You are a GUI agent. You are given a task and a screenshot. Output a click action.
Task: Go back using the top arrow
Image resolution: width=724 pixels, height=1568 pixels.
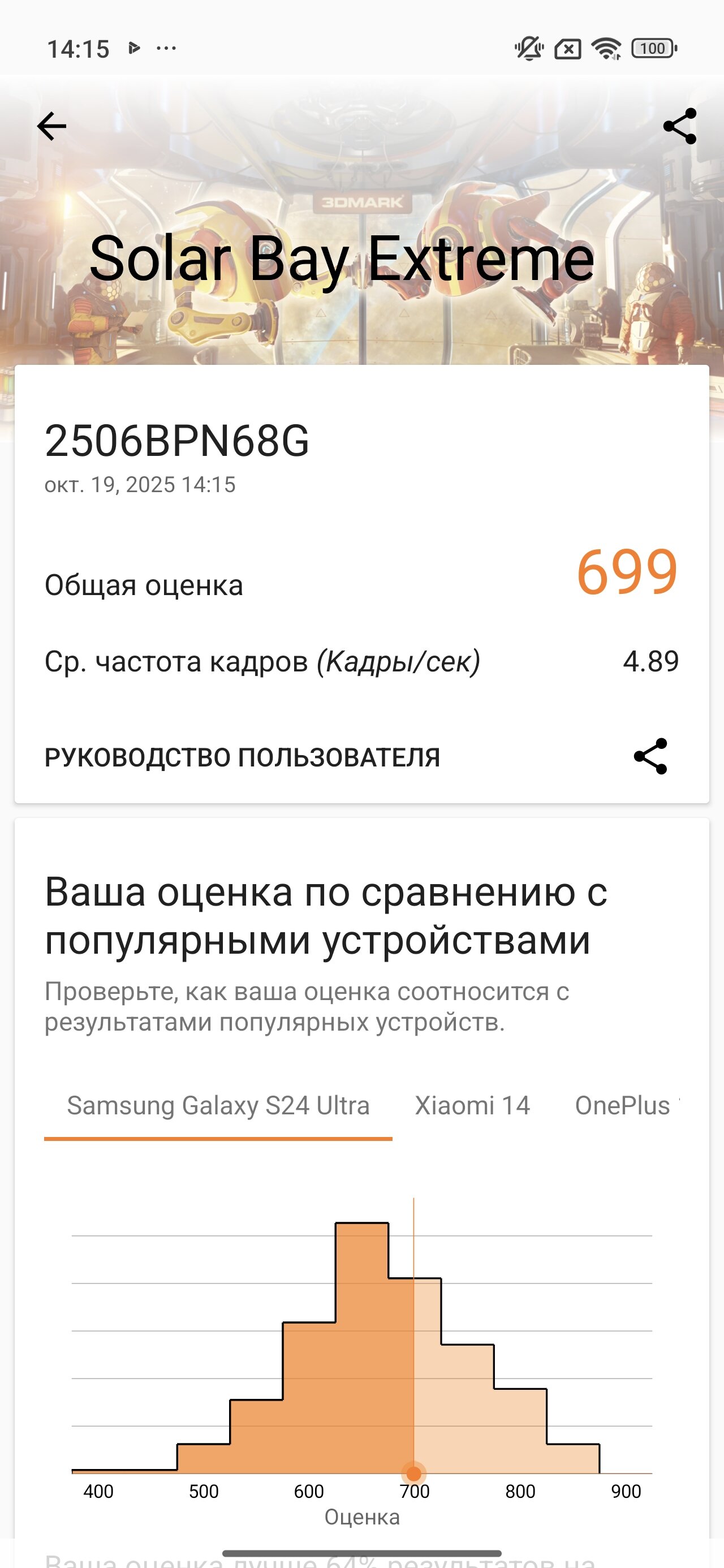tap(52, 127)
